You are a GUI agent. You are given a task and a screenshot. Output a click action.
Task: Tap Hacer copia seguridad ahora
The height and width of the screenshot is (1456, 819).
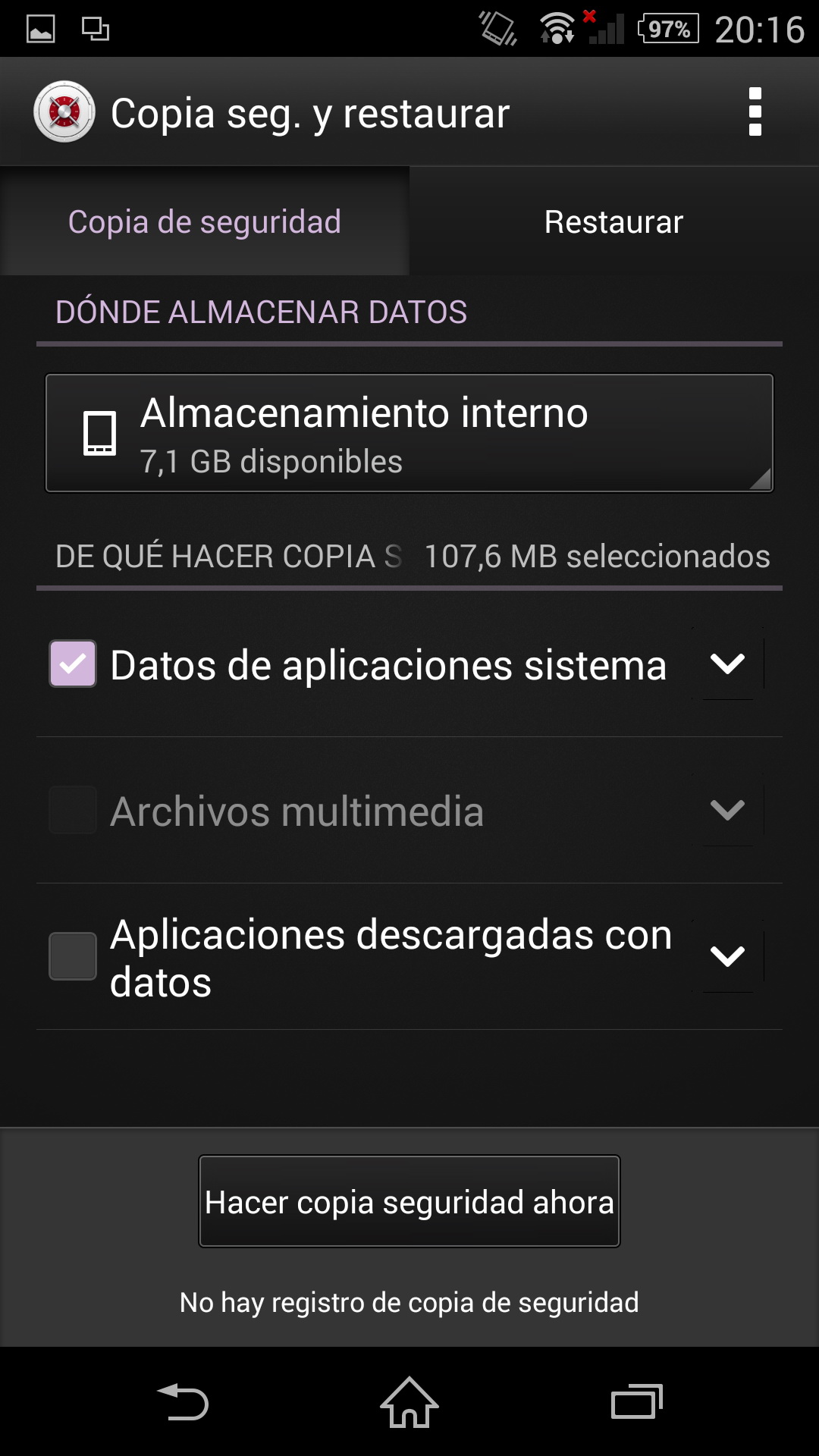pyautogui.click(x=409, y=1201)
